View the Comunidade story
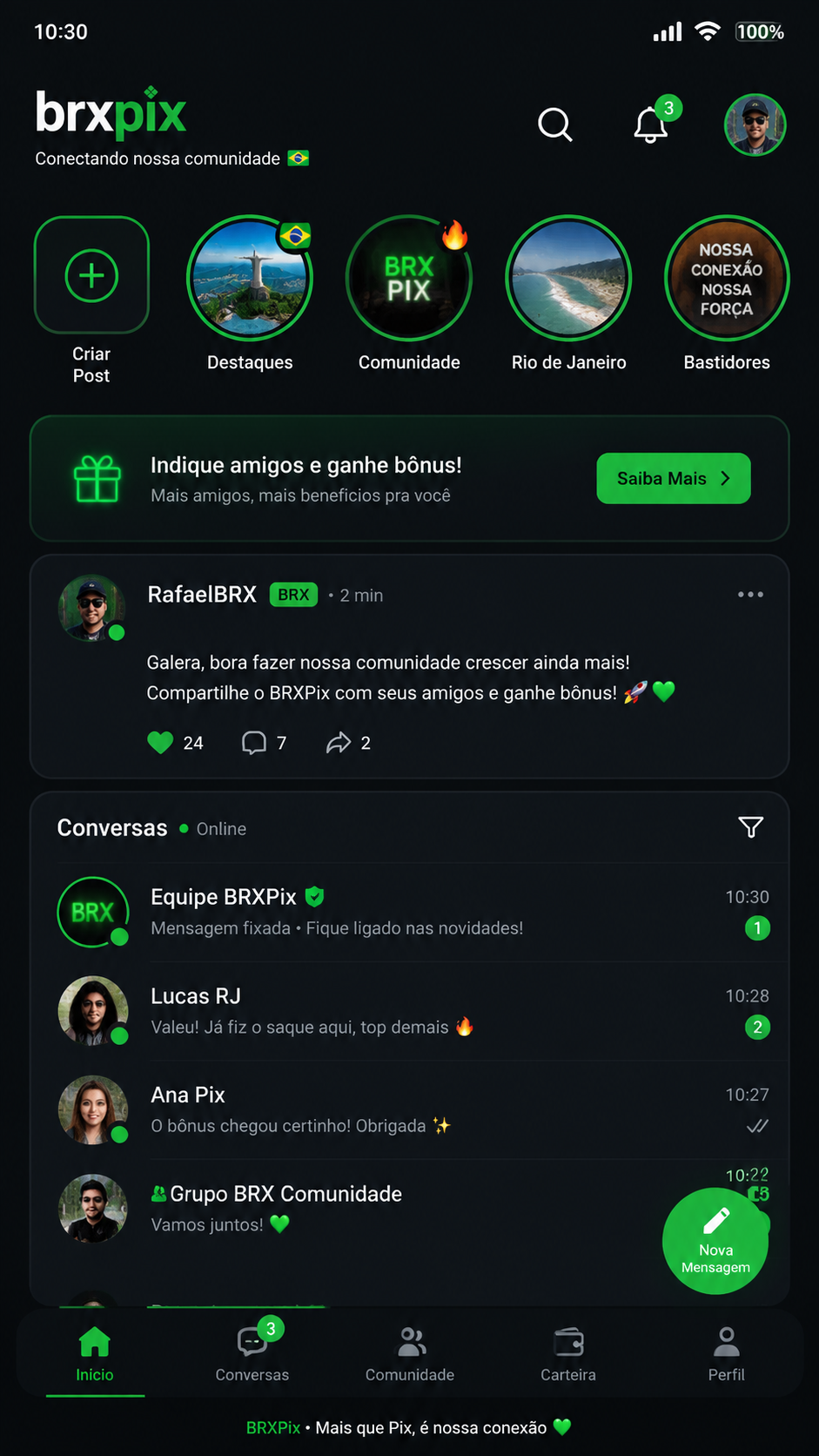 (x=409, y=278)
